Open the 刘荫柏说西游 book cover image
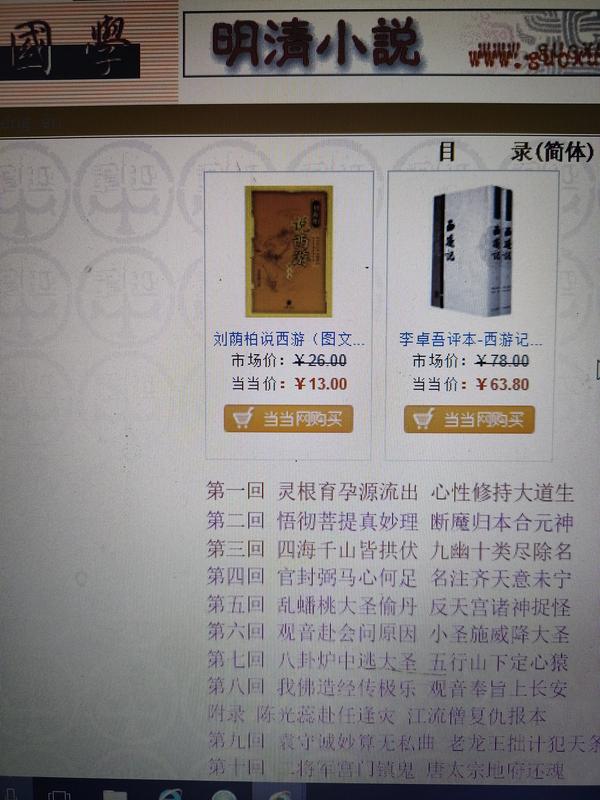600x800 pixels. (288, 251)
